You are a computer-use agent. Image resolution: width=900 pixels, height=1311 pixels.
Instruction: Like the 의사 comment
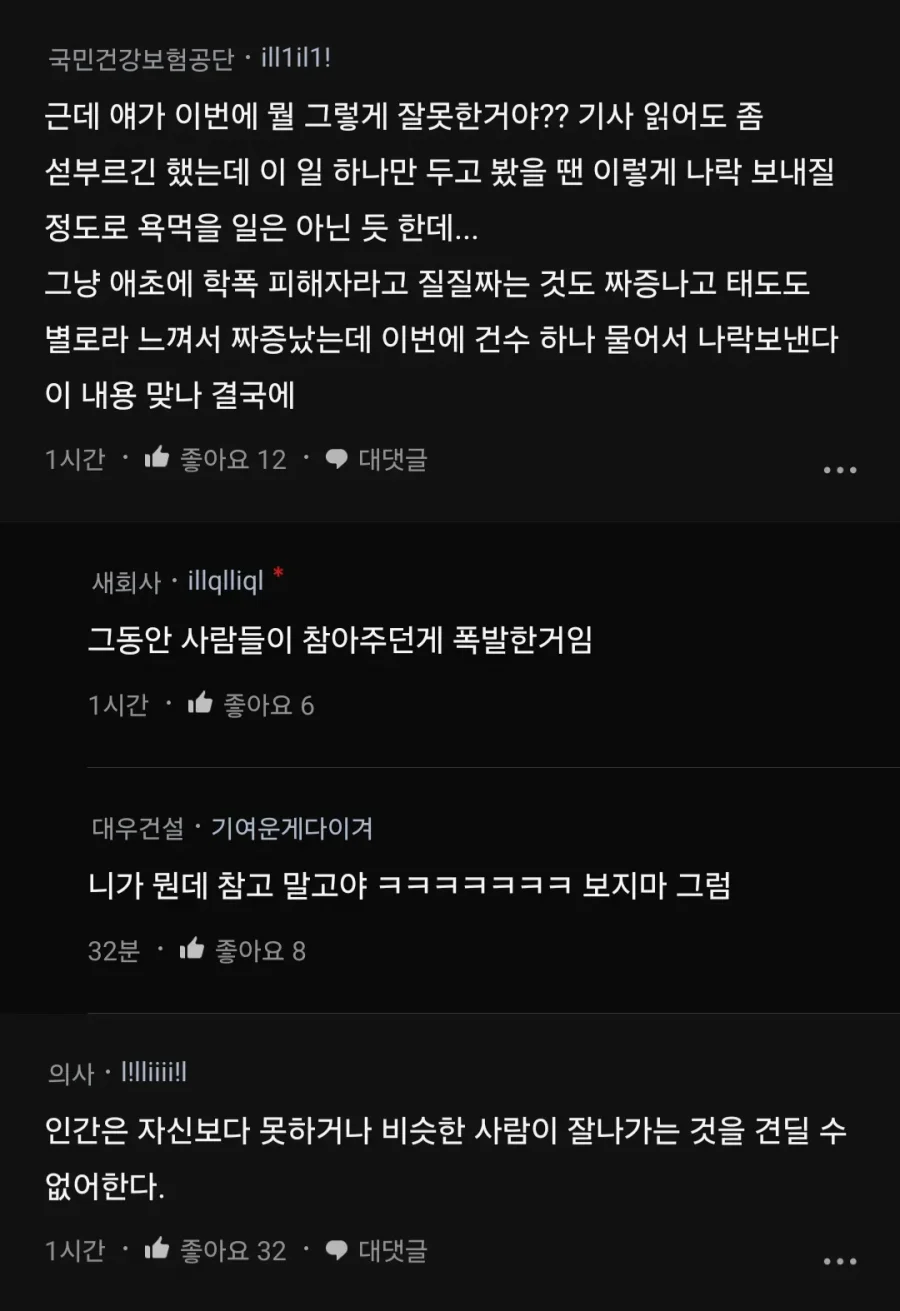(x=157, y=1249)
